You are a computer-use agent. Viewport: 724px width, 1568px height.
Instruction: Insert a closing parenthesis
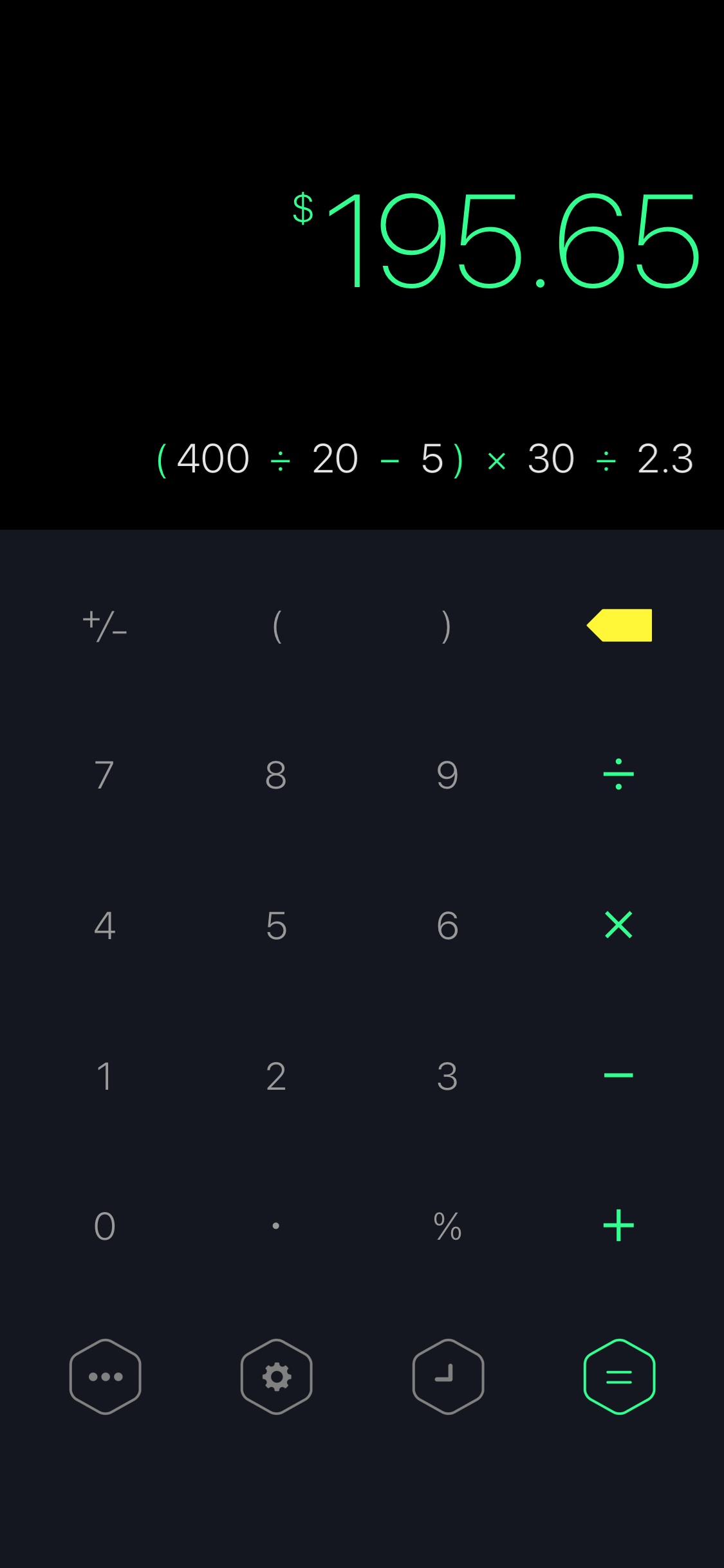[447, 626]
